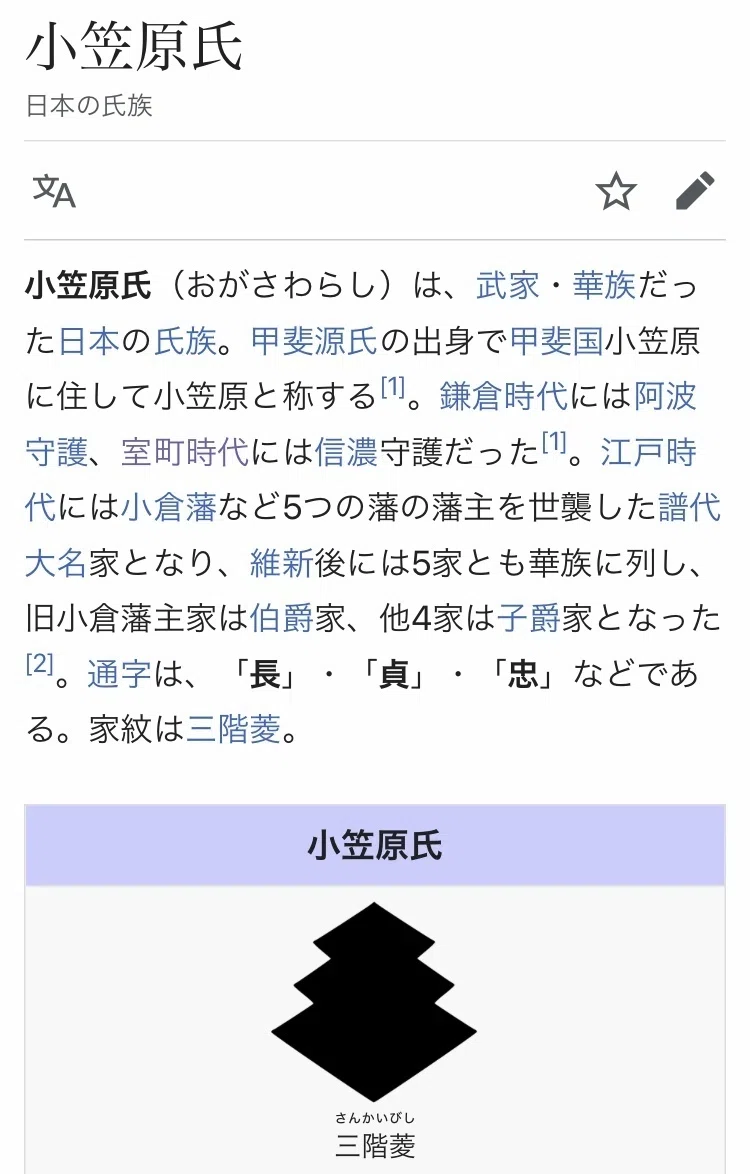Open the language selection icon
The height and width of the screenshot is (1174, 750).
pyautogui.click(x=54, y=191)
